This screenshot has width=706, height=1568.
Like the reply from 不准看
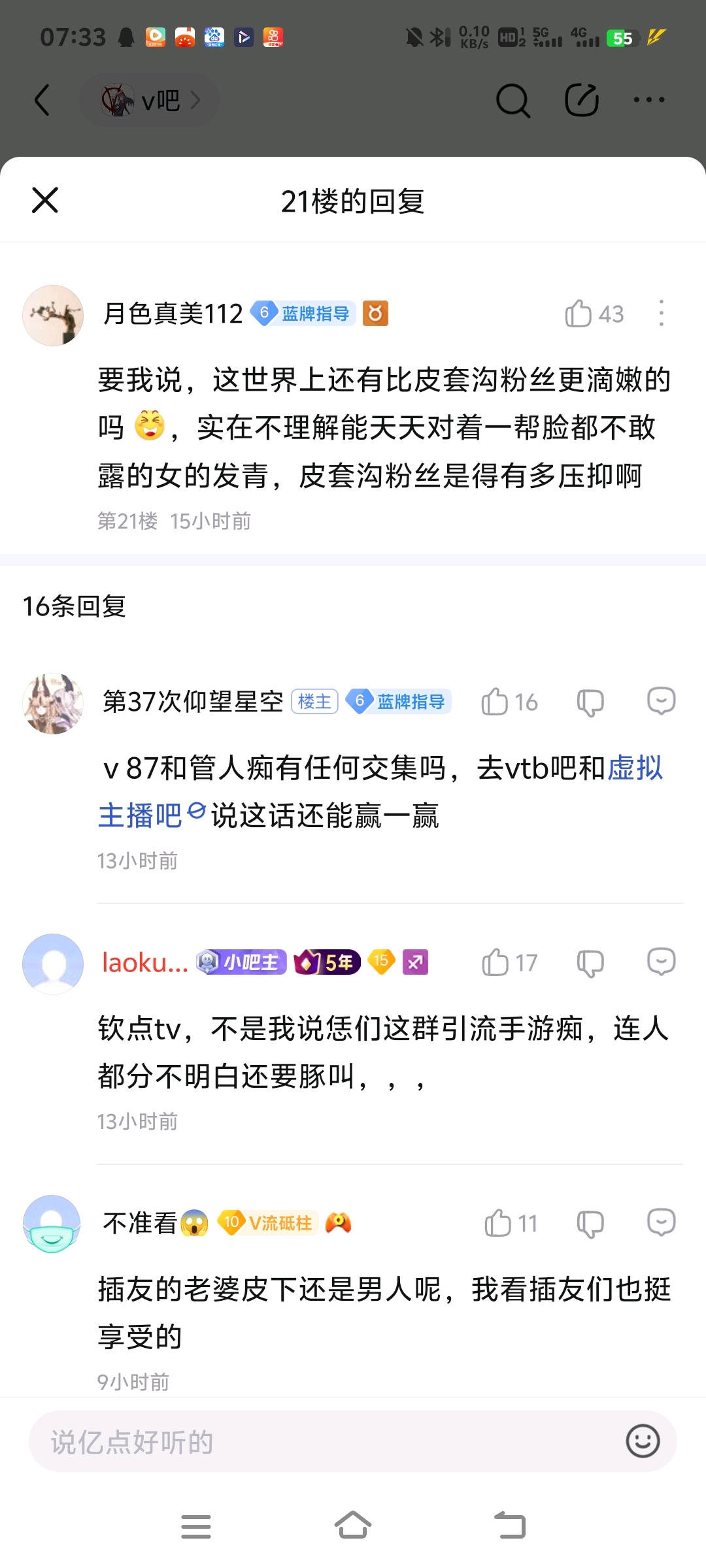[x=498, y=1223]
